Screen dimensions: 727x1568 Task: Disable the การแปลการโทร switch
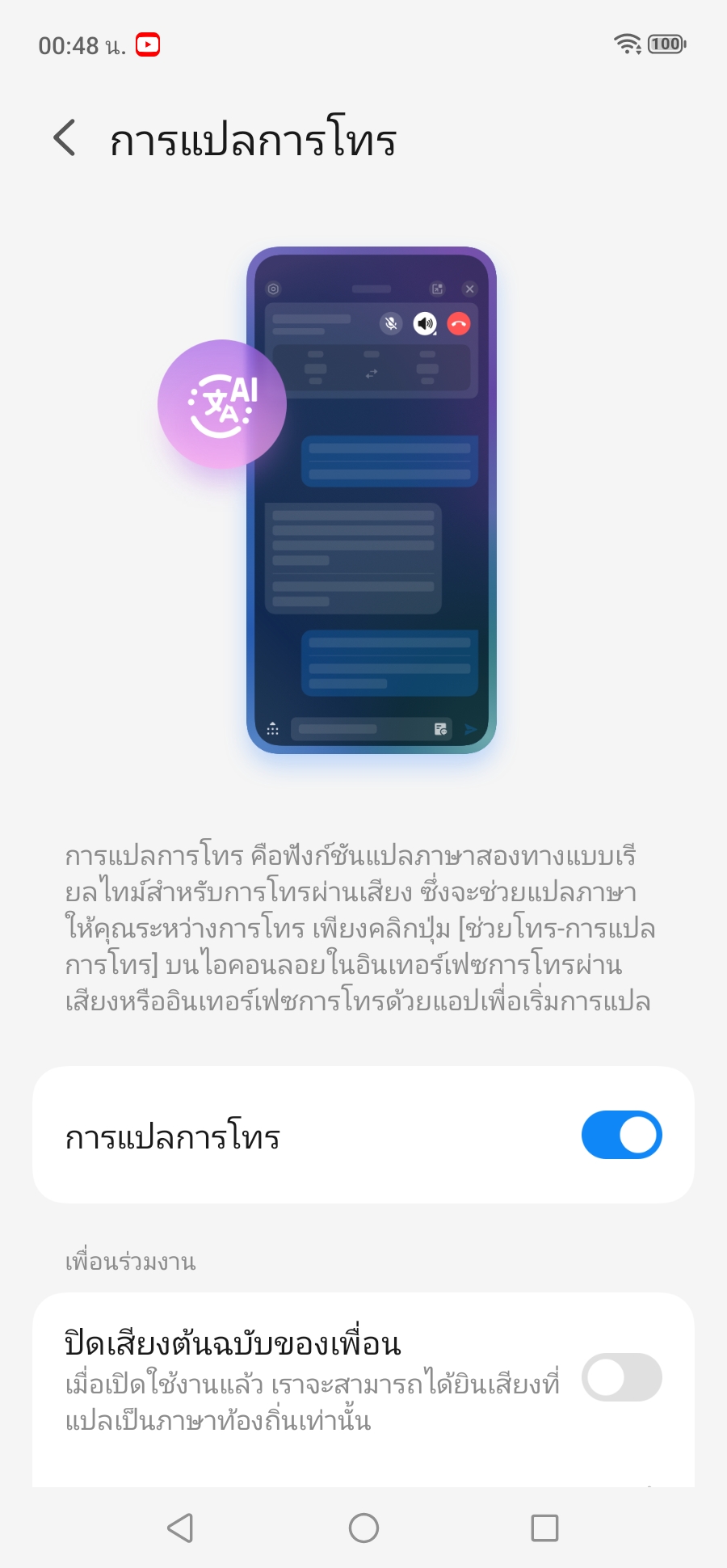coord(621,1135)
